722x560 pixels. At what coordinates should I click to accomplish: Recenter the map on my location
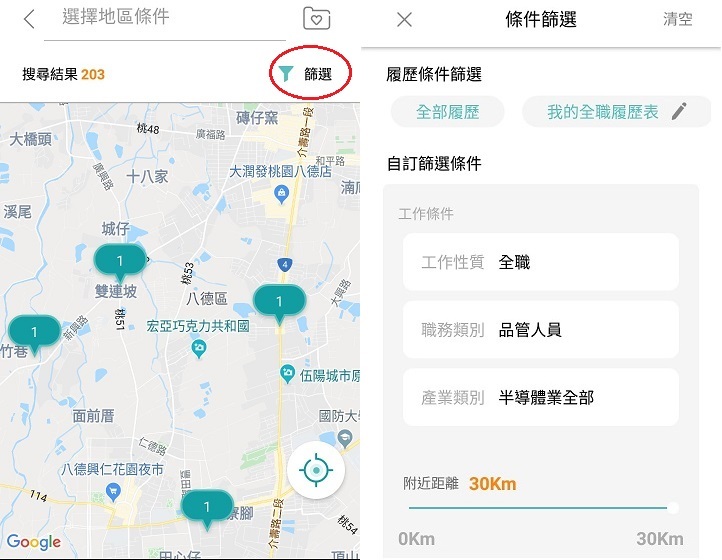[x=316, y=469]
